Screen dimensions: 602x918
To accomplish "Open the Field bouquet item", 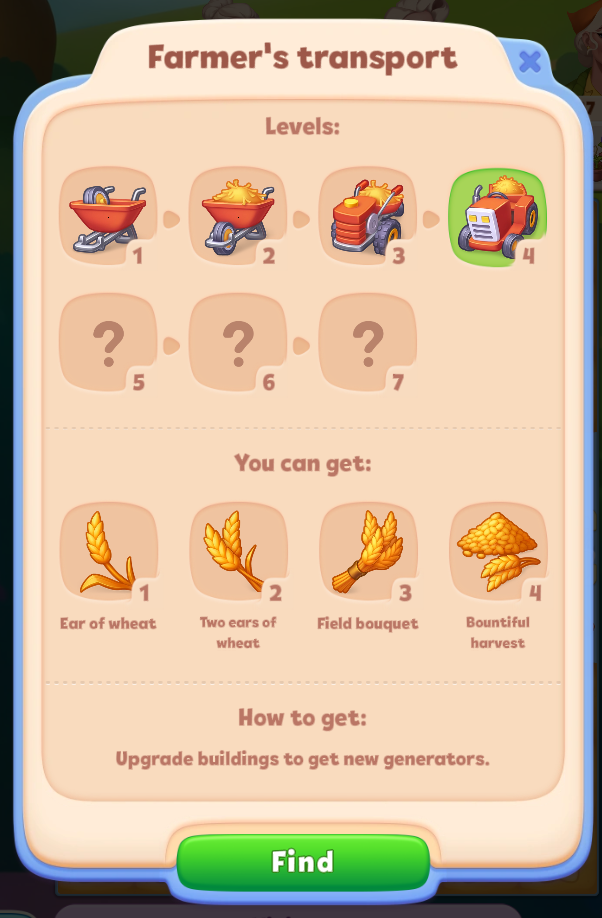I will [x=368, y=553].
